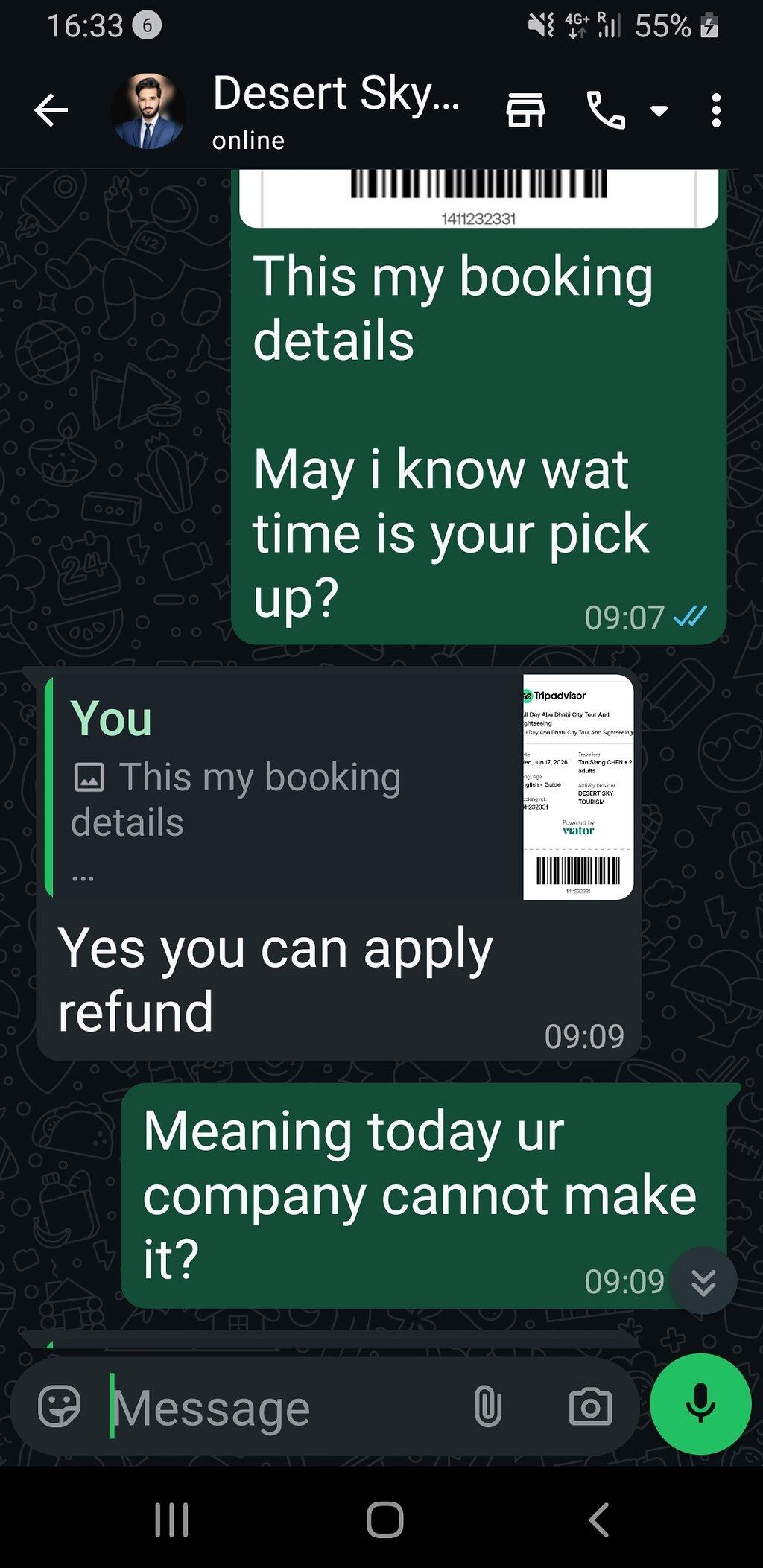763x1568 pixels.
Task: Open camera to send a photo
Action: click(590, 1407)
